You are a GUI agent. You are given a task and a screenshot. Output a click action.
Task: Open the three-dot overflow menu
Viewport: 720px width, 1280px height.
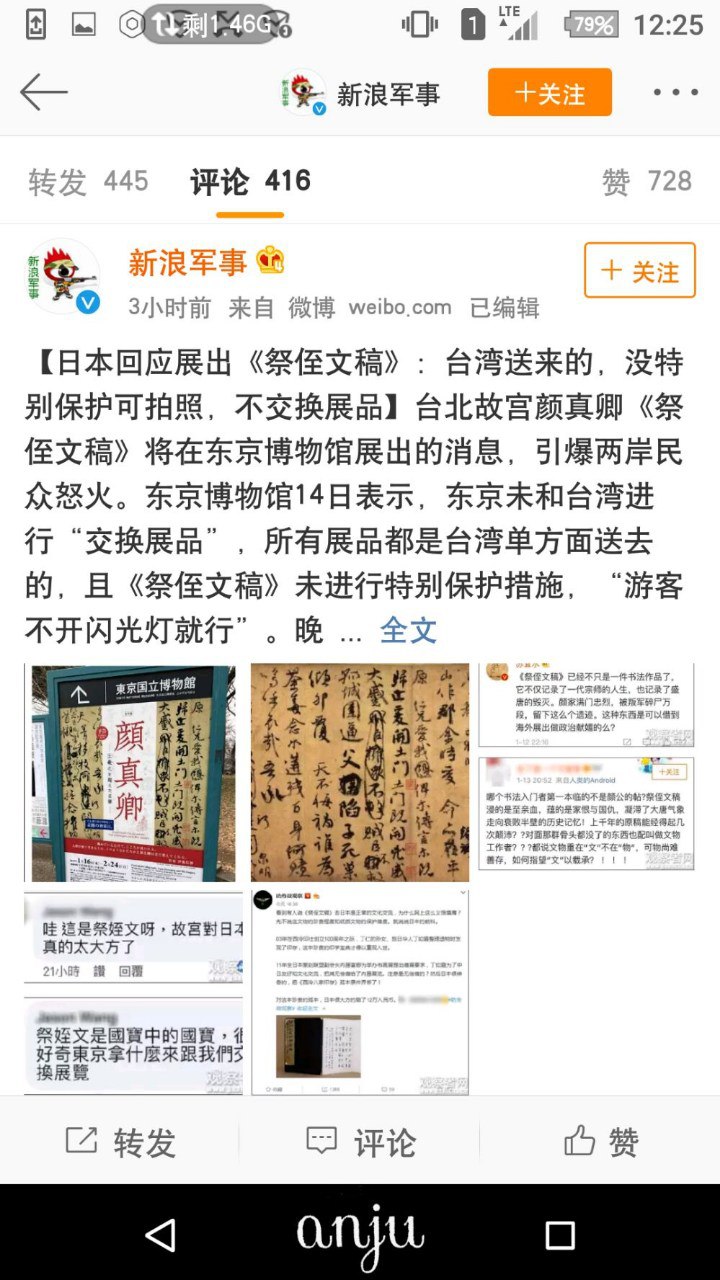pyautogui.click(x=675, y=93)
